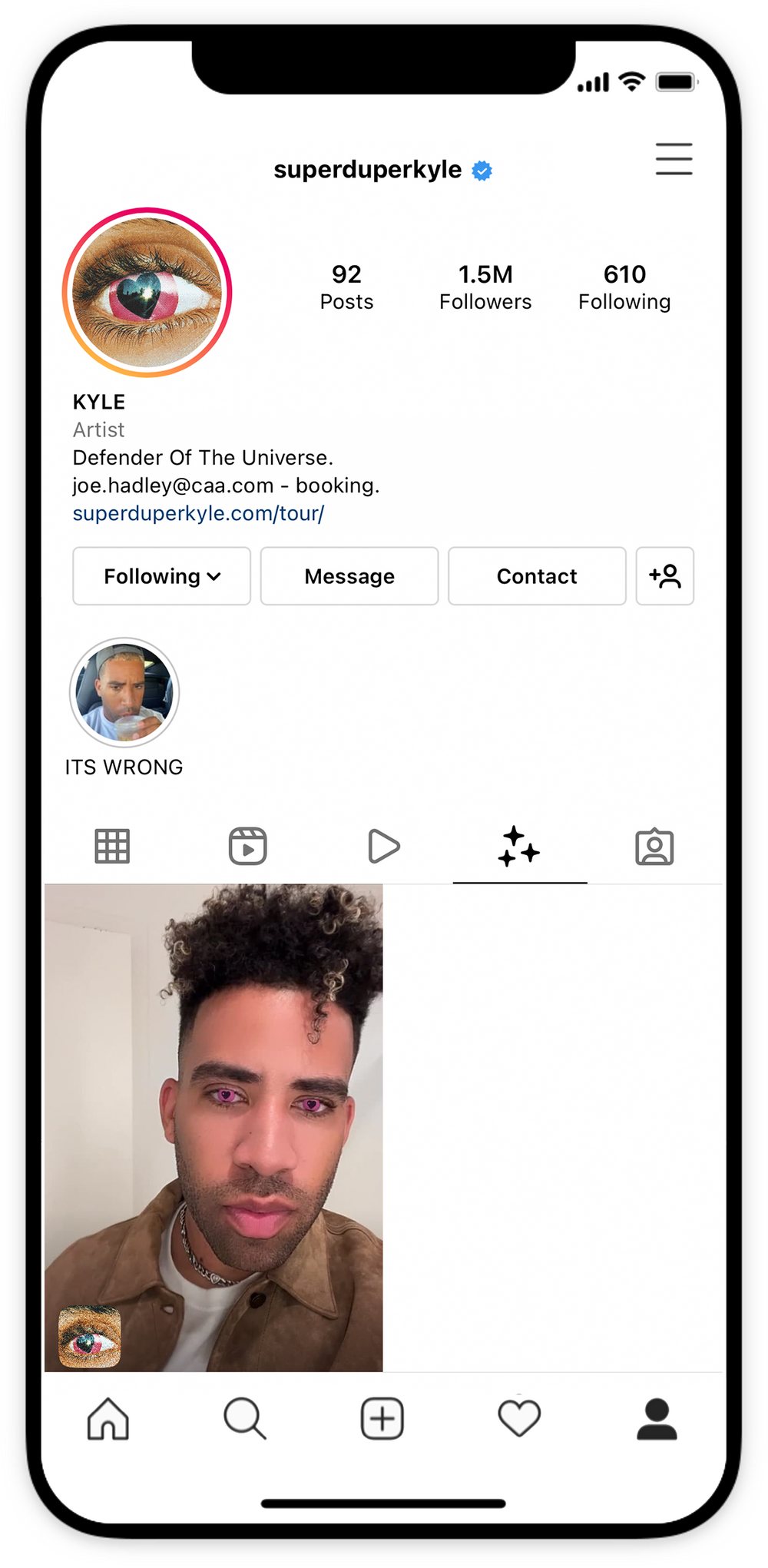768x1568 pixels.
Task: Switch to the tagged photos tab
Action: 654,847
